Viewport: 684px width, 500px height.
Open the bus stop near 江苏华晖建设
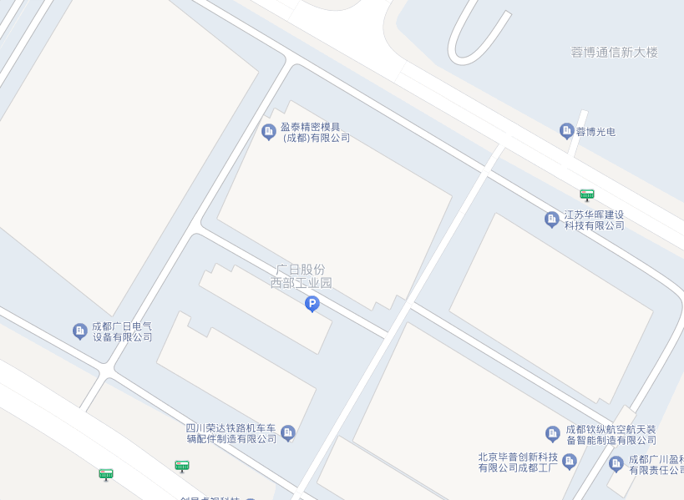[587, 195]
